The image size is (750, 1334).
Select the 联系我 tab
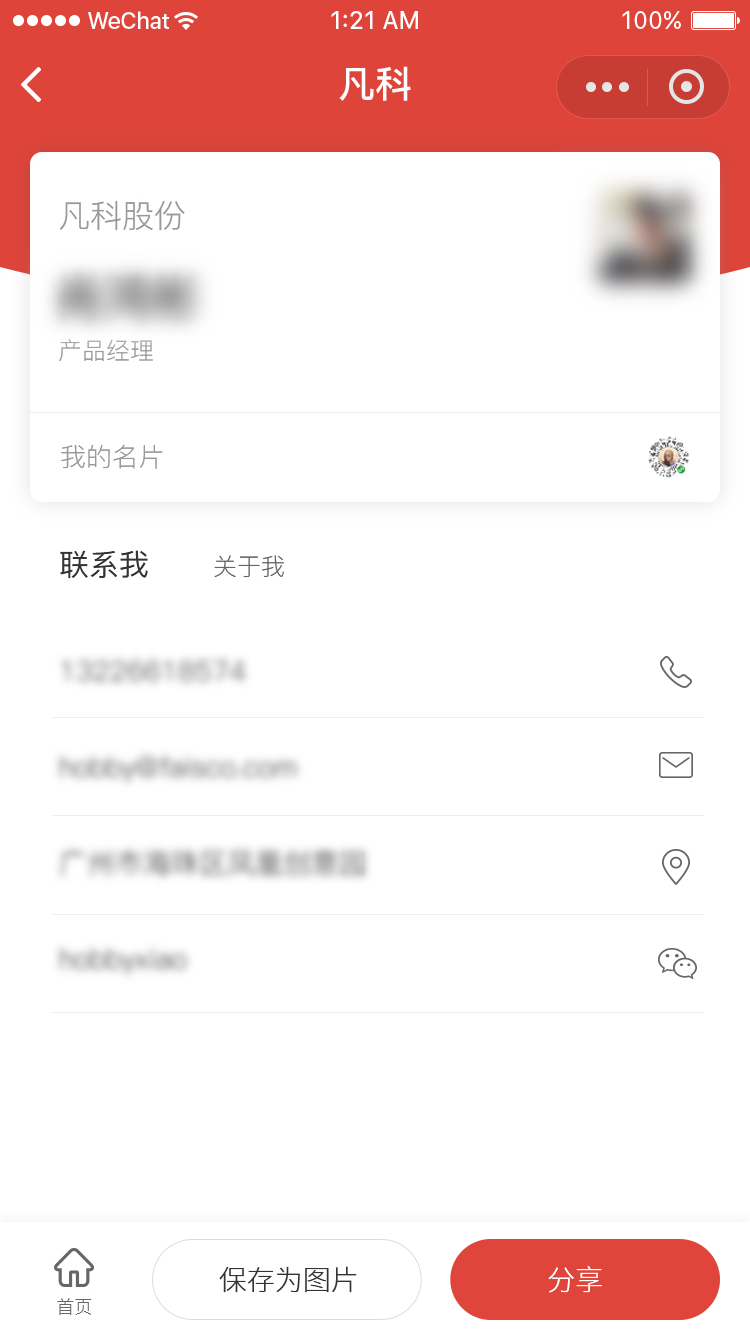click(104, 565)
